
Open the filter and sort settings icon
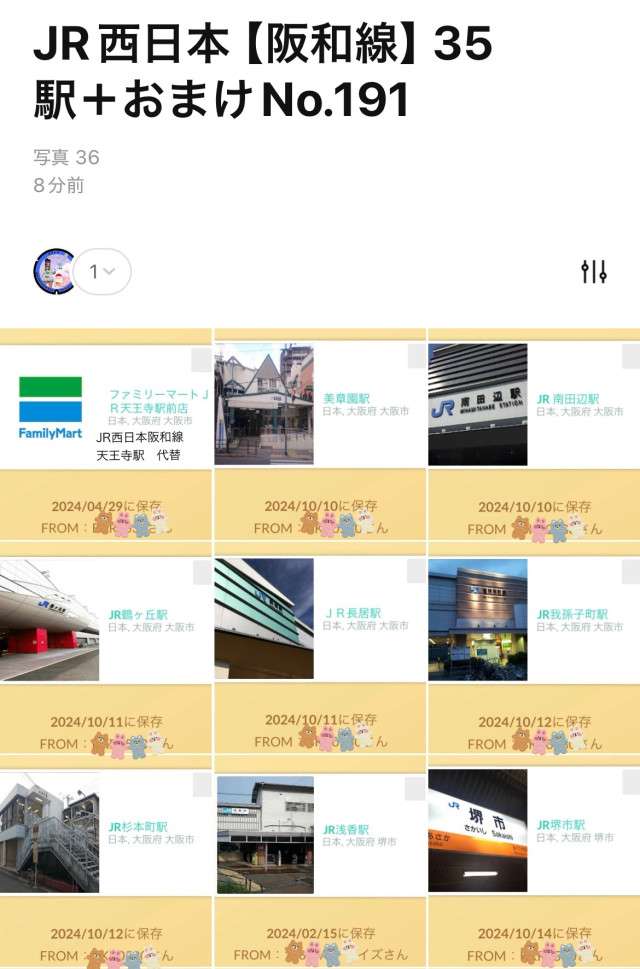click(594, 271)
